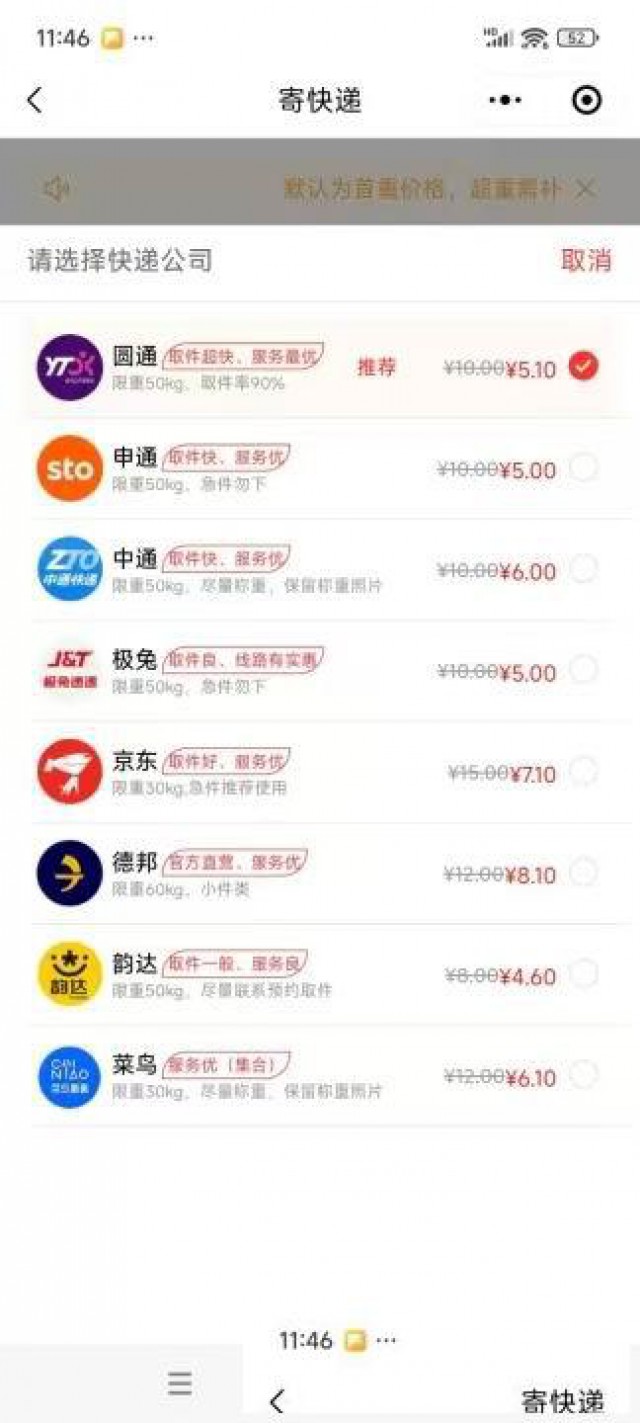Select 圆通 courier at ¥5.10
Viewport: 640px width, 1423px height.
tap(320, 367)
